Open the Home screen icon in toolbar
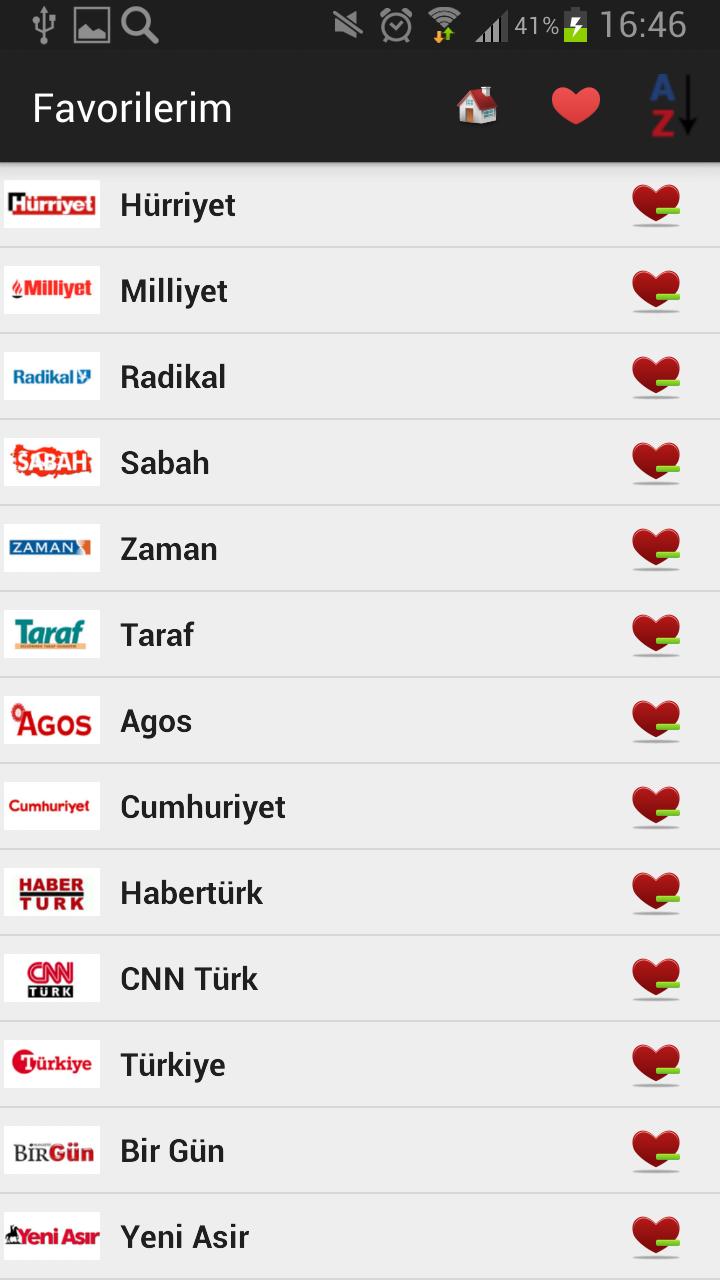Screen dimensions: 720x1280 click(x=475, y=104)
